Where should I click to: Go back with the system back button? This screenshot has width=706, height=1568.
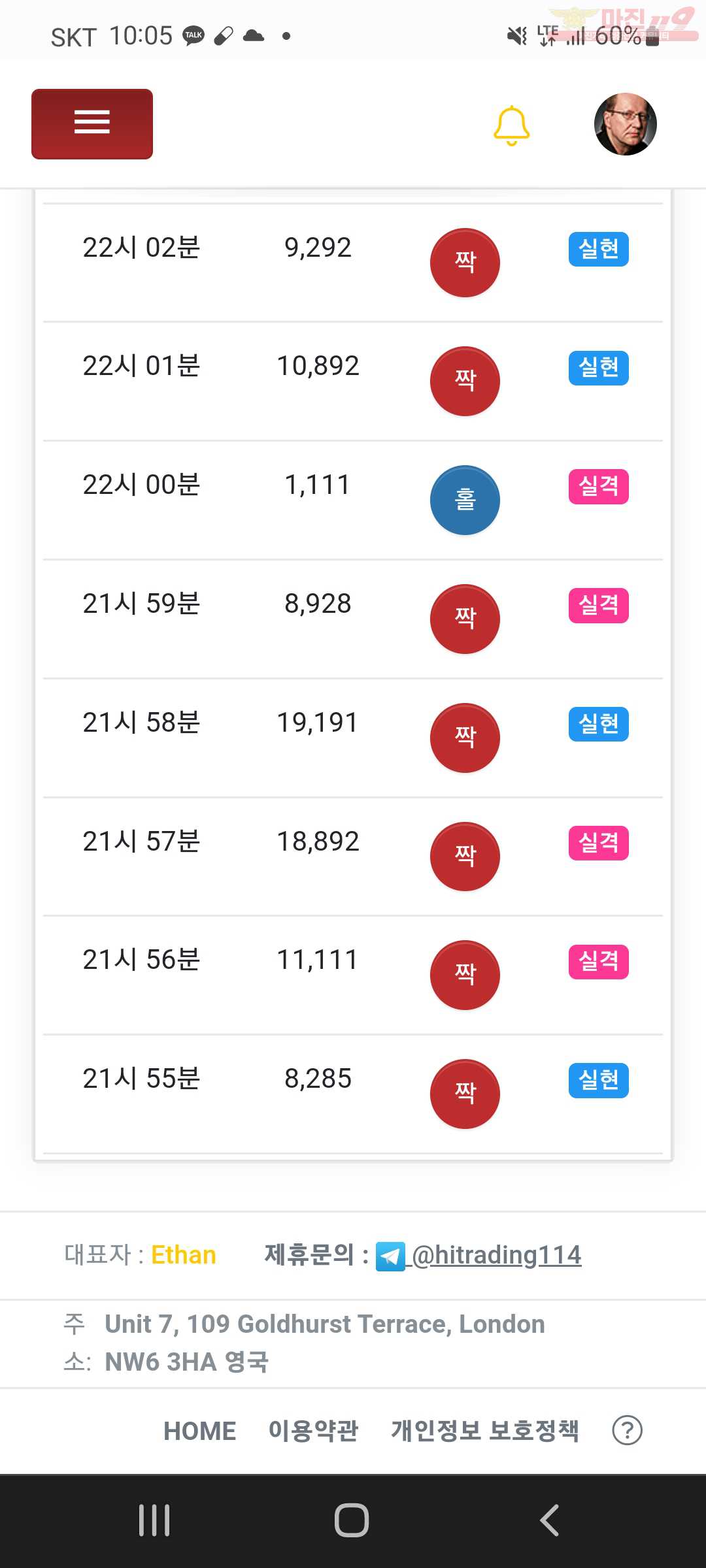[550, 1520]
